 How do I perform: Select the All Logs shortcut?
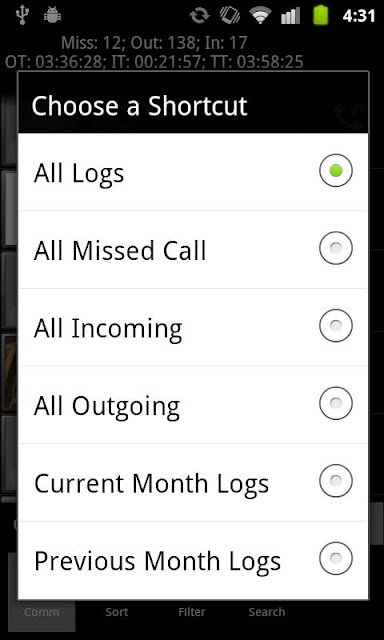coord(193,172)
